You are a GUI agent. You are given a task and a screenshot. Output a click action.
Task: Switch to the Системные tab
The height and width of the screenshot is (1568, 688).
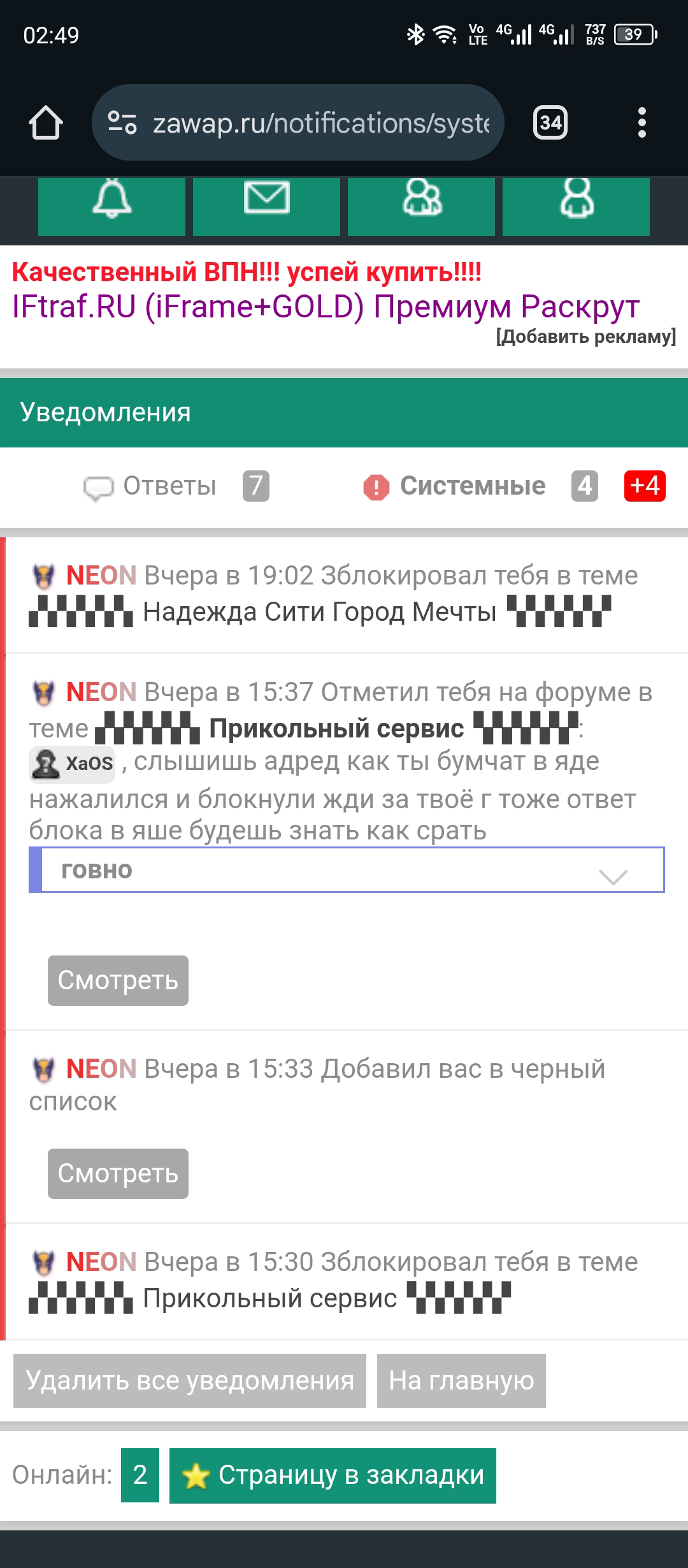[472, 486]
